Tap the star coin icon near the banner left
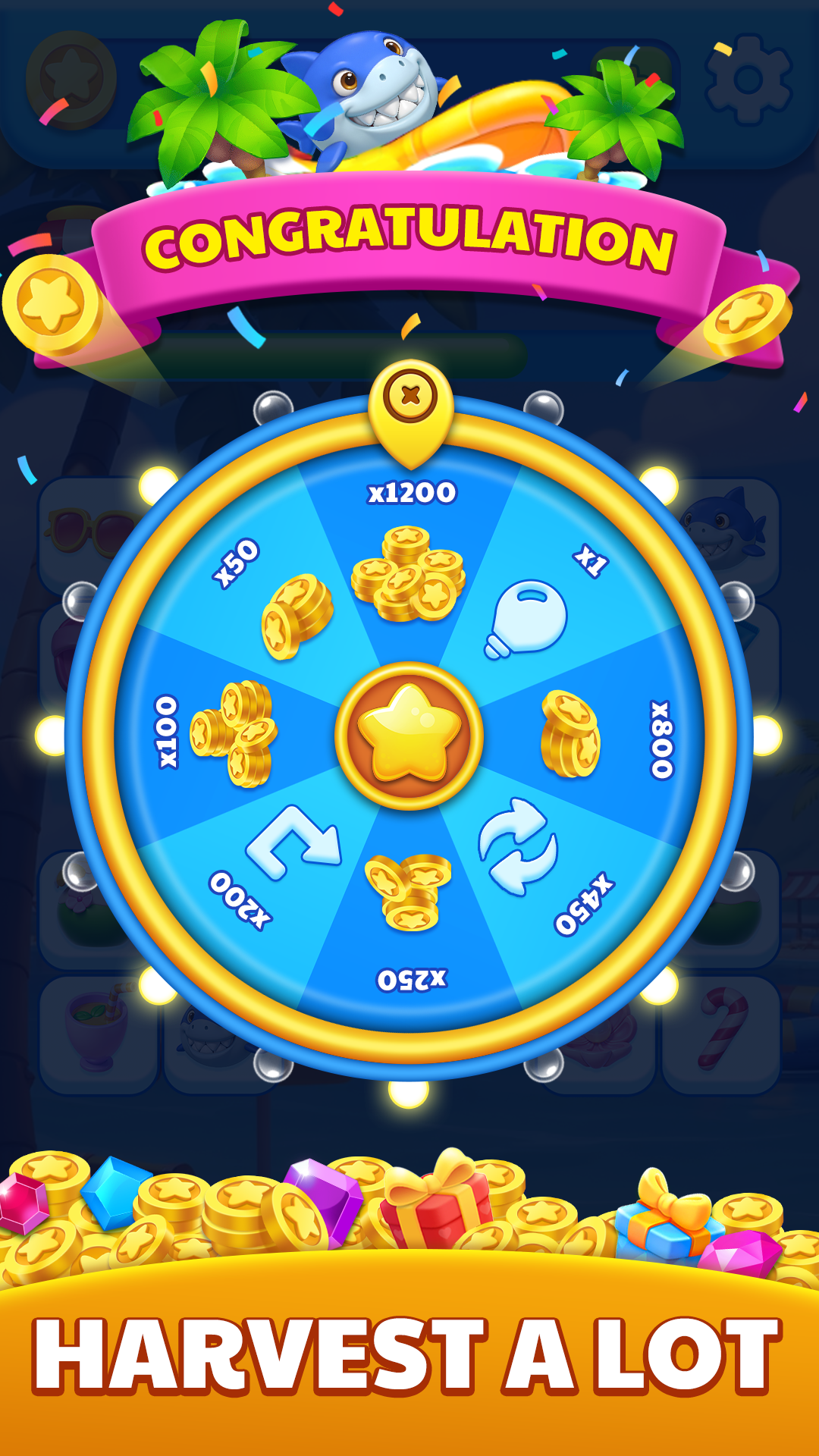819x1456 pixels. [x=49, y=303]
